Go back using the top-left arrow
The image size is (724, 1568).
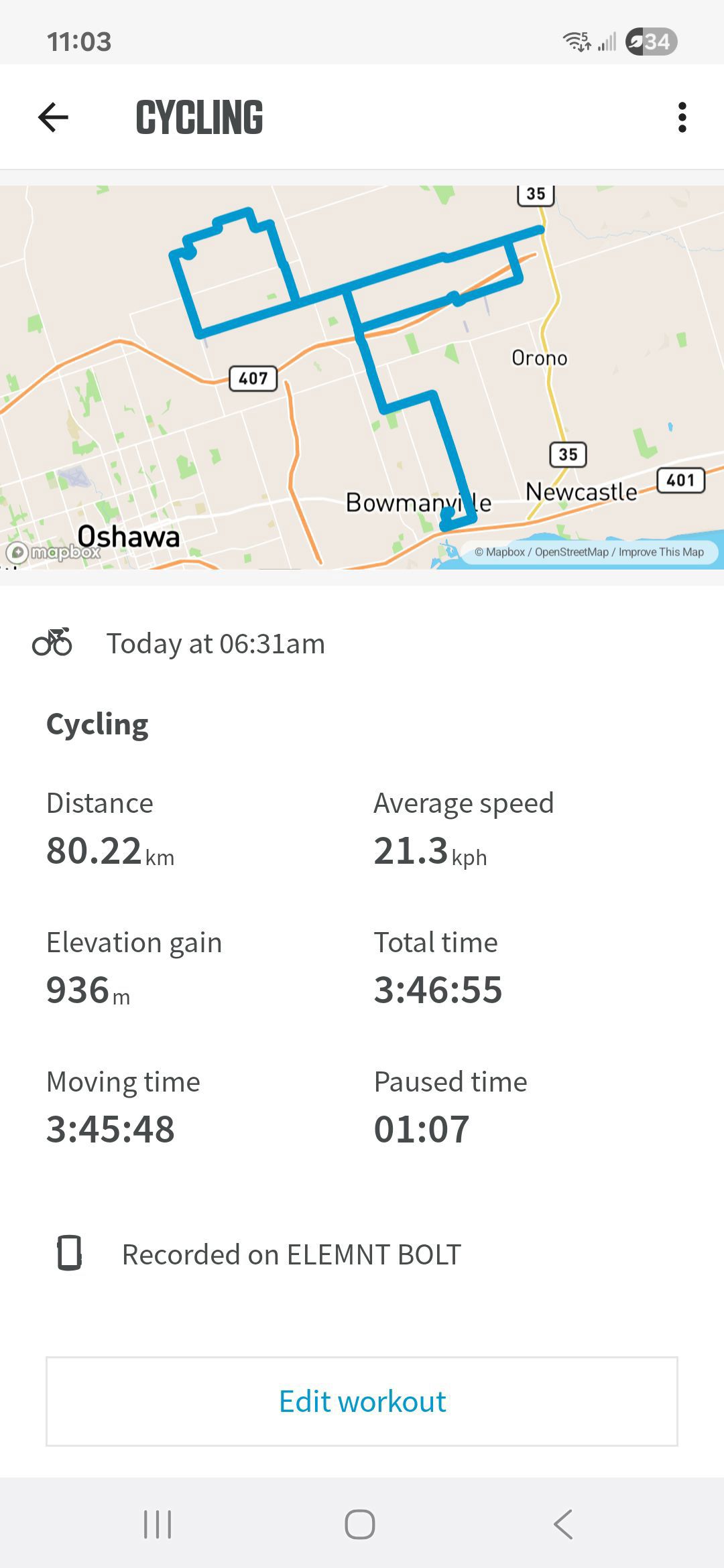tap(53, 117)
